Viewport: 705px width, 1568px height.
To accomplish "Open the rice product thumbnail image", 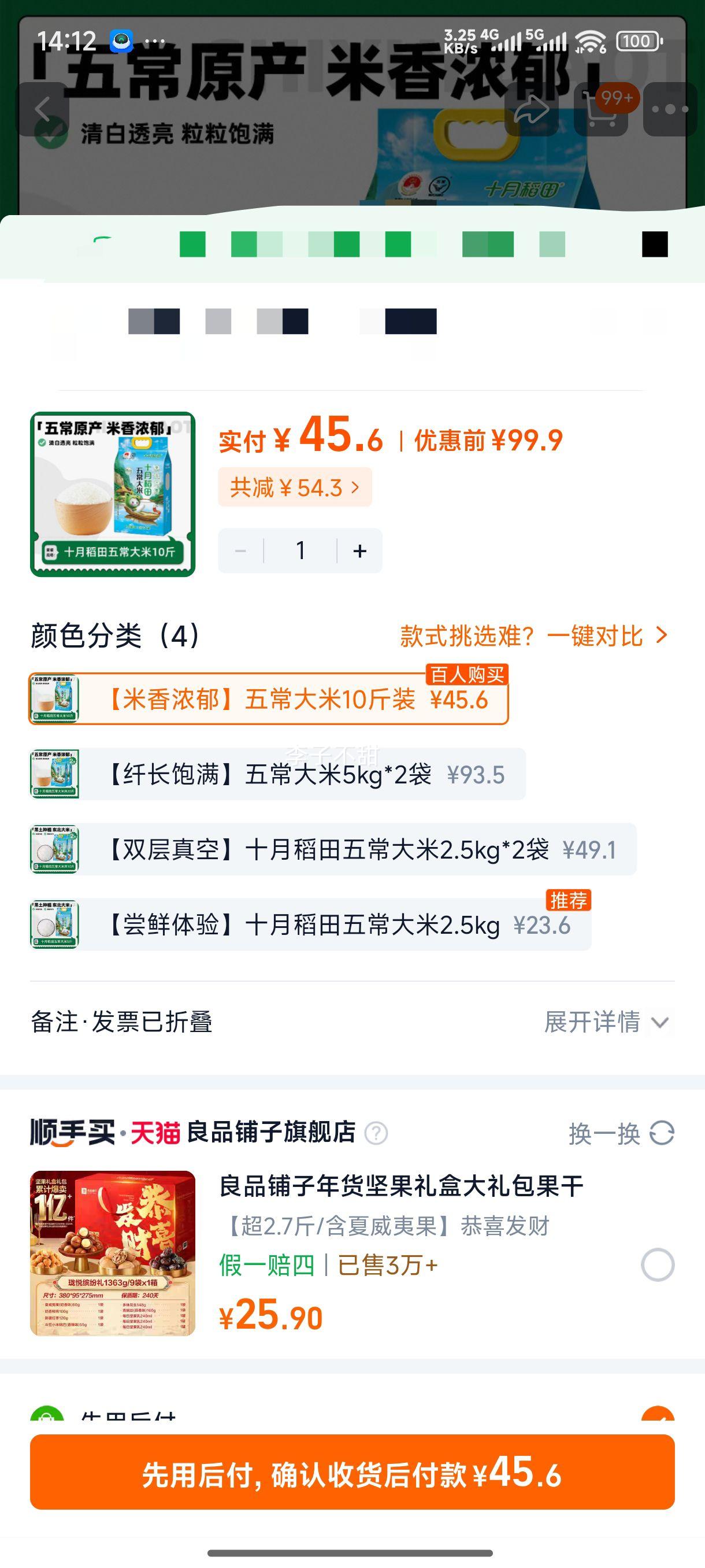I will [113, 492].
